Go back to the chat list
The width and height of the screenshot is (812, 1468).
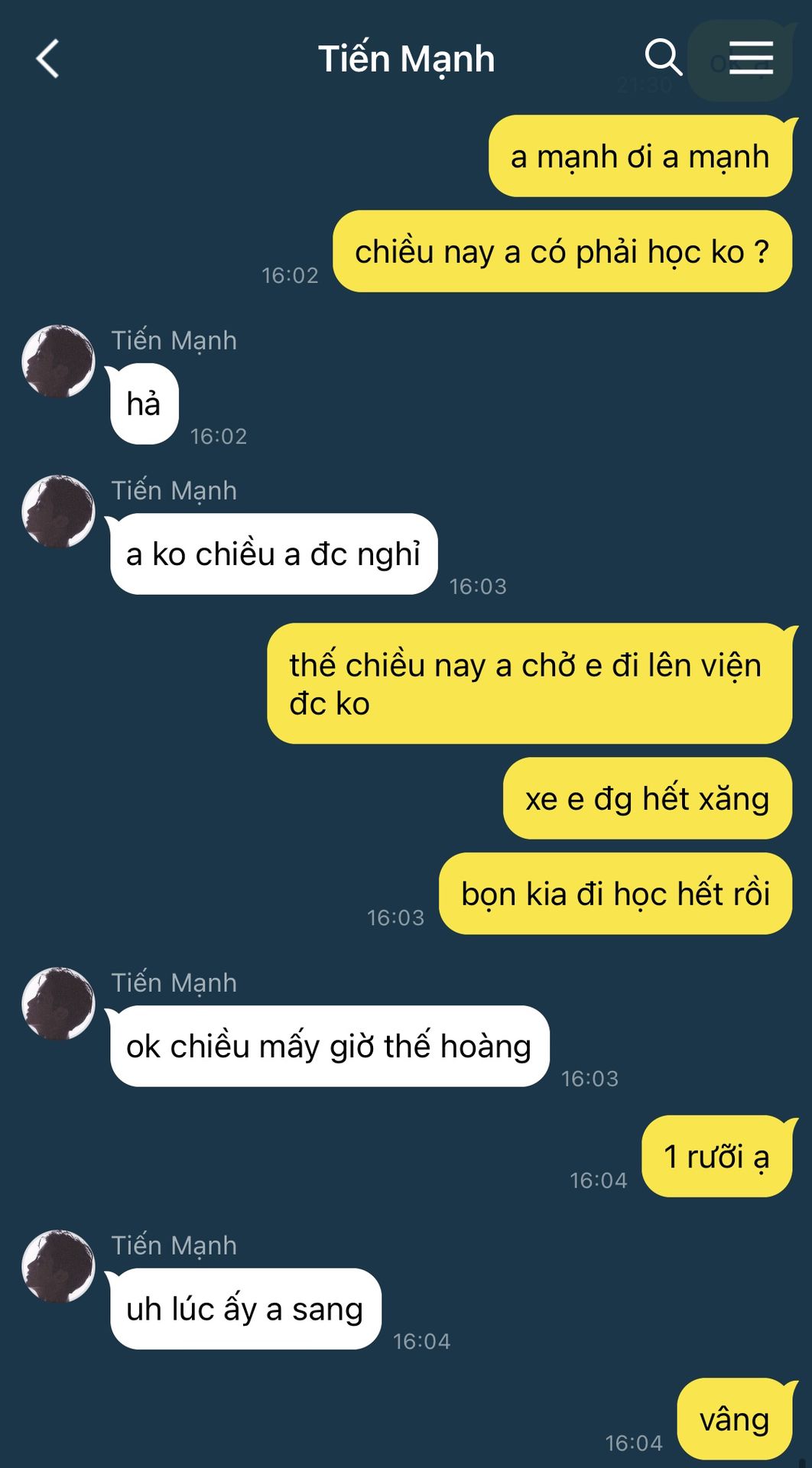tap(47, 59)
